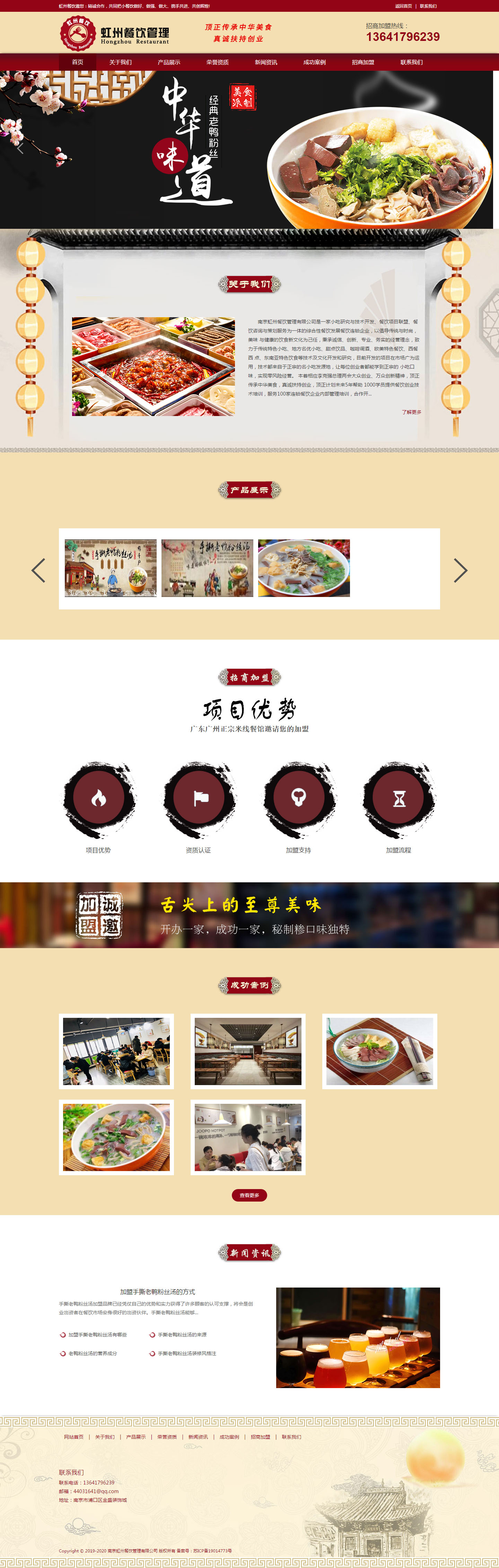This screenshot has width=499, height=1568.
Task: Tap the 返回首页 link at top
Action: point(403,6)
